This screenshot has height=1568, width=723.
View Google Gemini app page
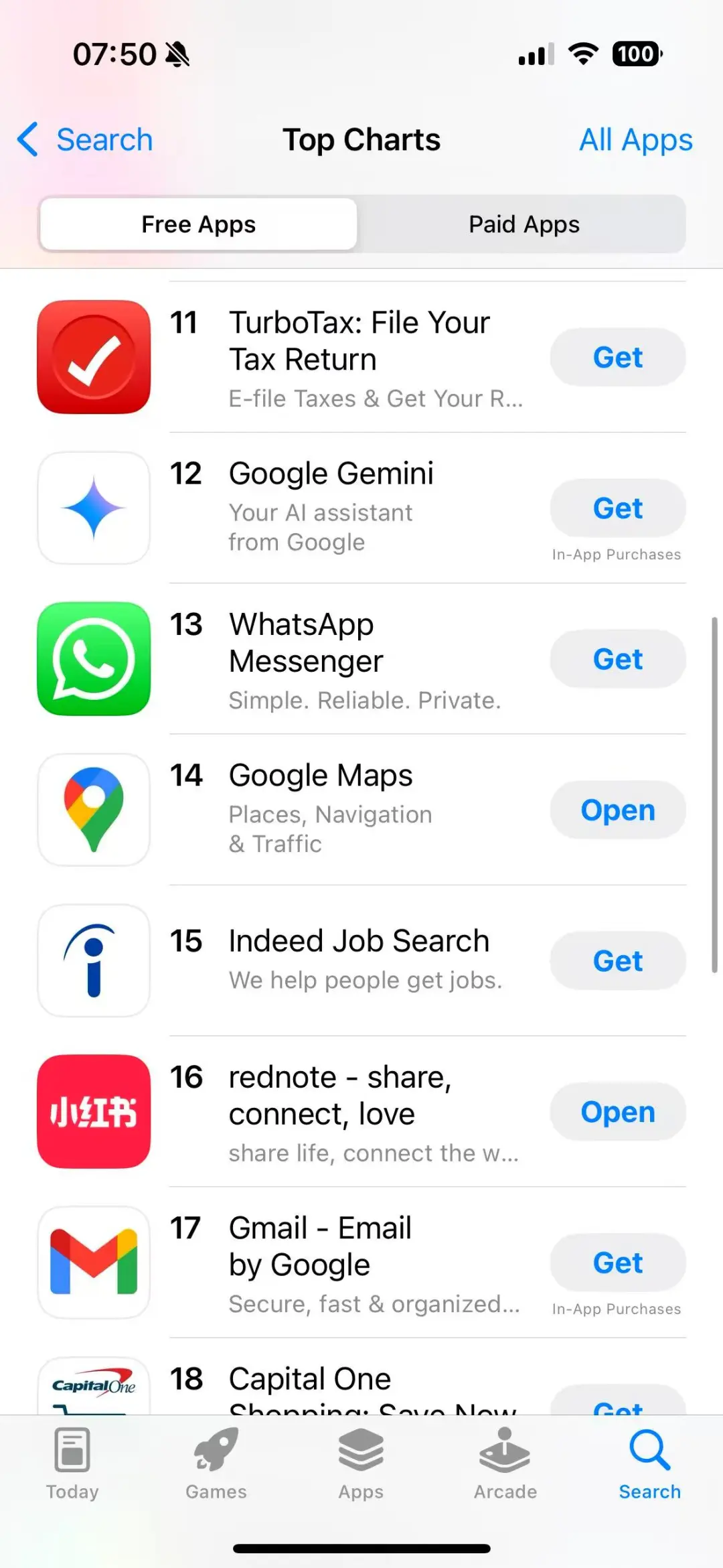[x=331, y=474]
